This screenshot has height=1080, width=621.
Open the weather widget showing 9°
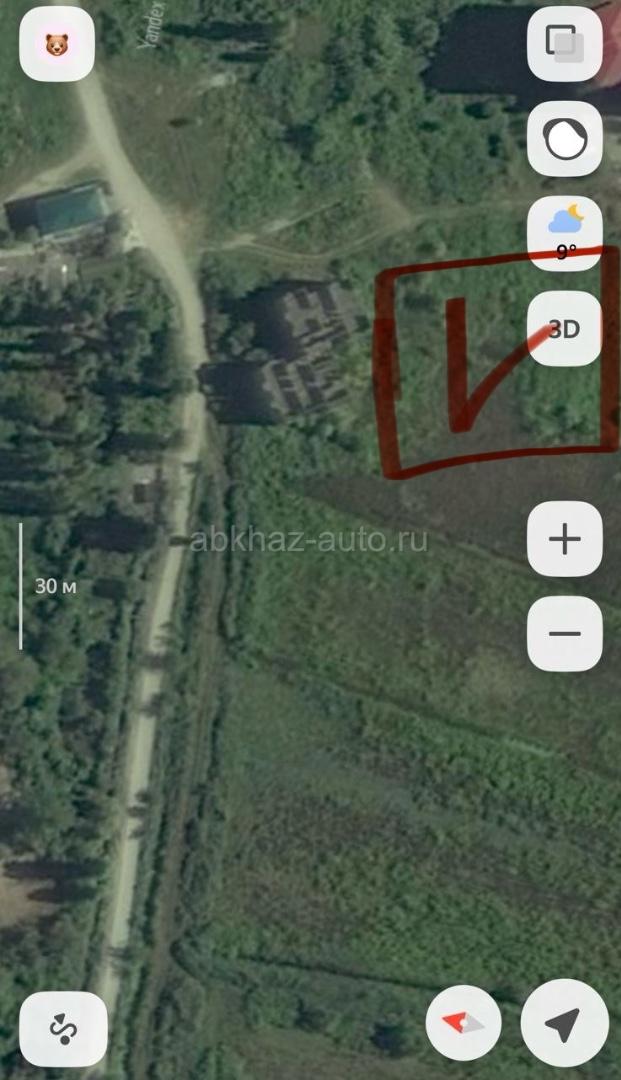(564, 233)
